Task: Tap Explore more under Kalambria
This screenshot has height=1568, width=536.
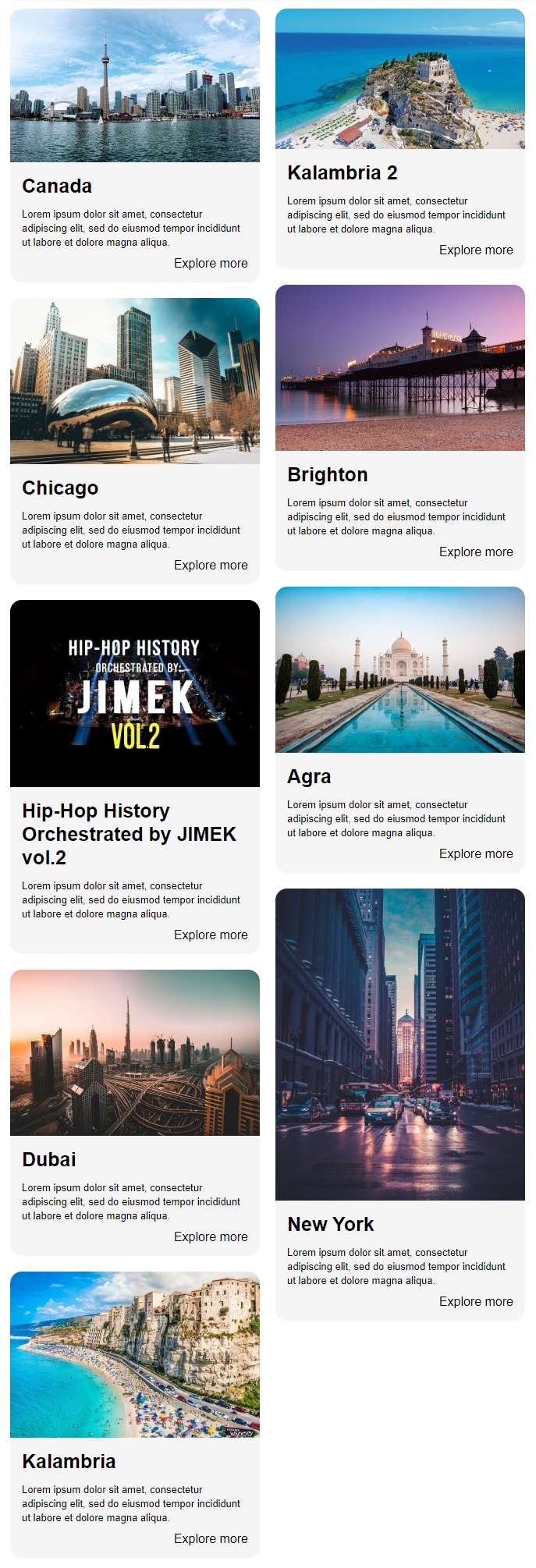Action: 211,1539
